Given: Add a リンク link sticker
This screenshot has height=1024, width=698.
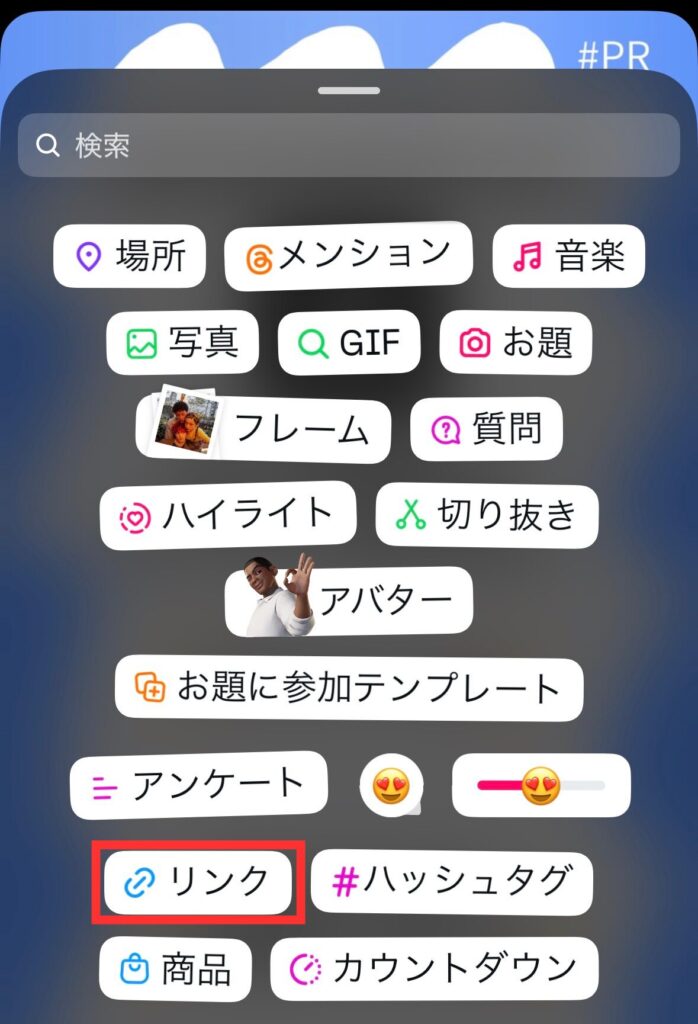Looking at the screenshot, I should [199, 882].
